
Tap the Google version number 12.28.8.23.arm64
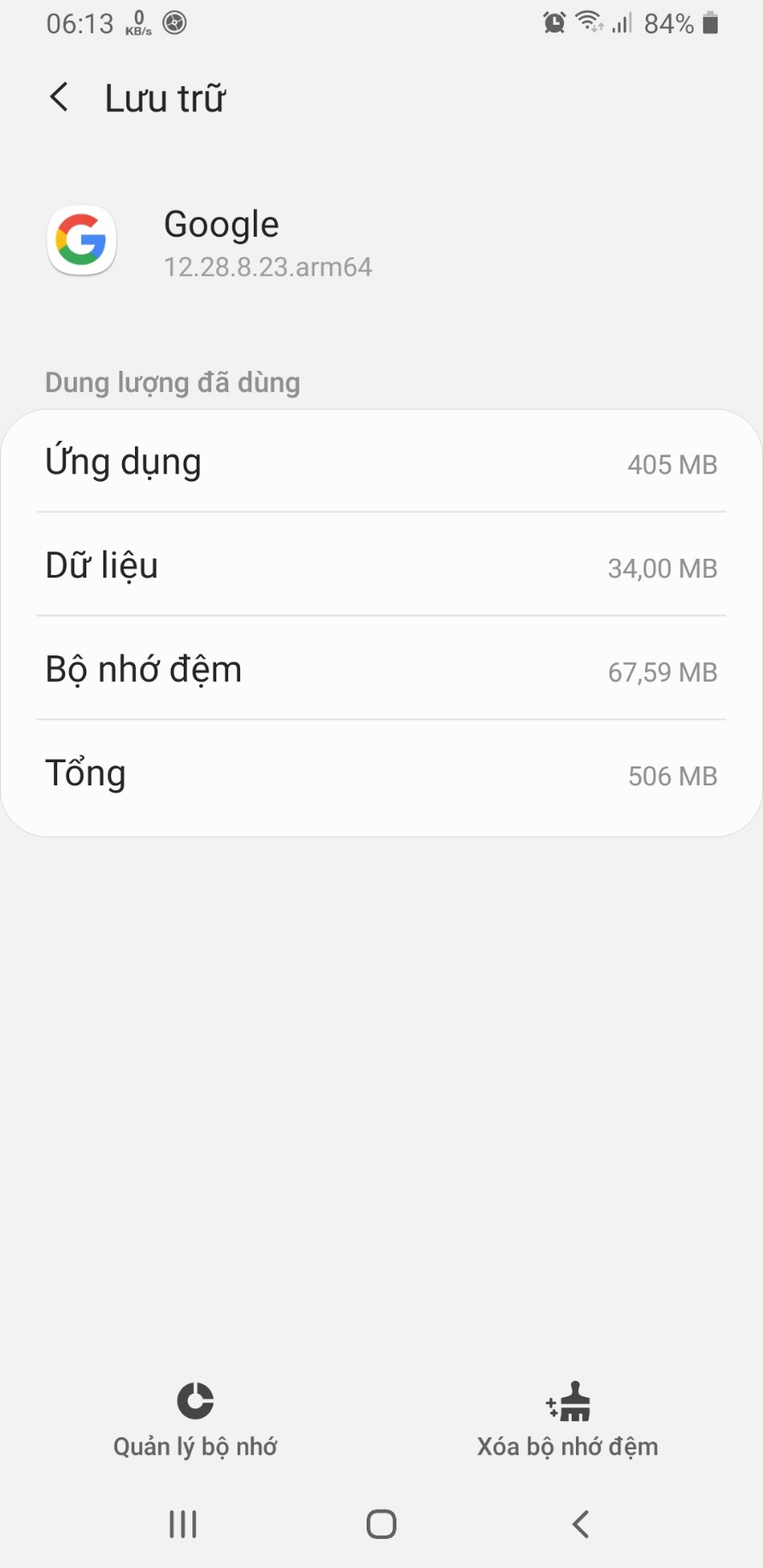coord(268,267)
